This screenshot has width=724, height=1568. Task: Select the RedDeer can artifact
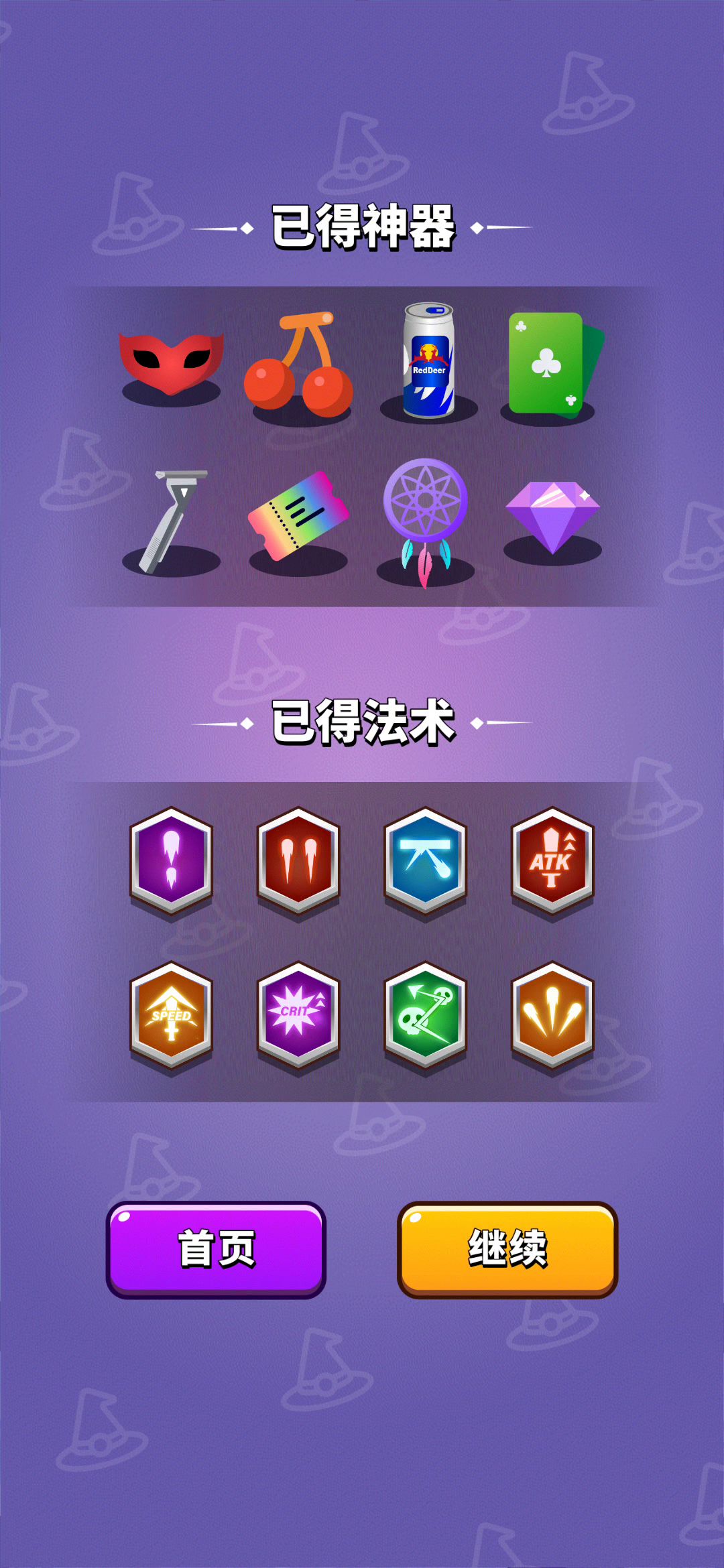(x=429, y=361)
